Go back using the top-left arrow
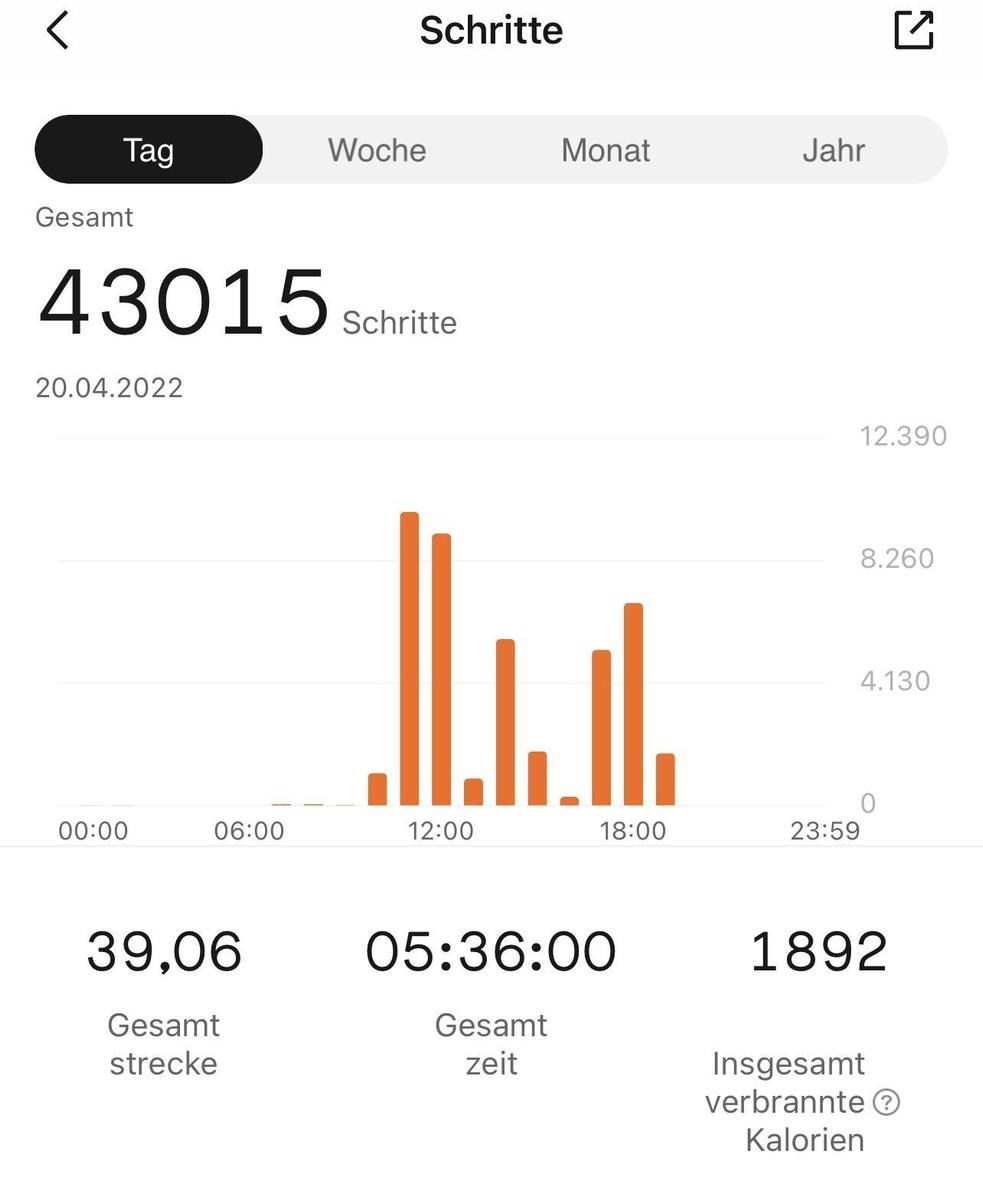Screen dimensions: 983x1200 tap(57, 30)
